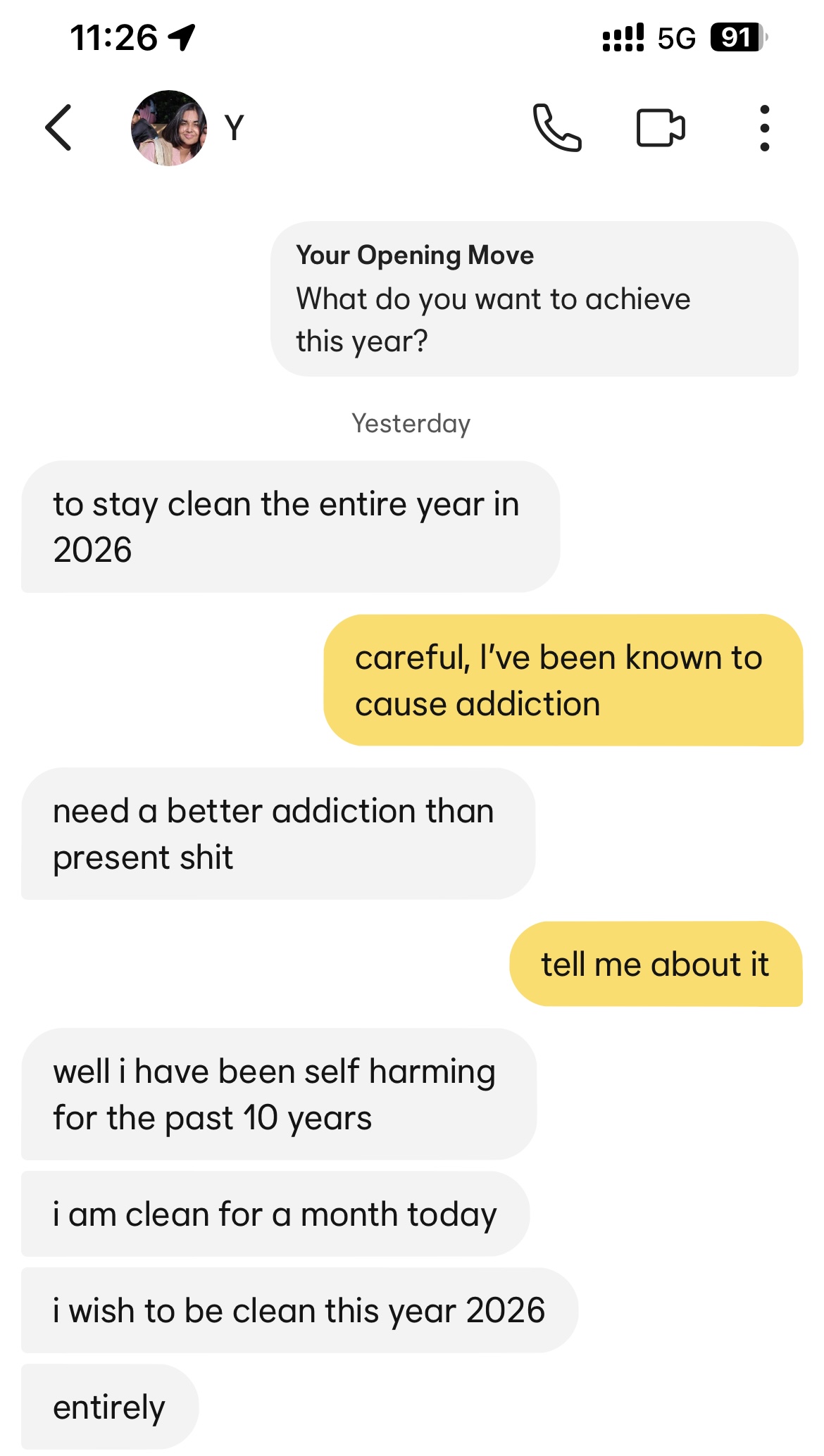Start a video call with Y

pyautogui.click(x=660, y=127)
